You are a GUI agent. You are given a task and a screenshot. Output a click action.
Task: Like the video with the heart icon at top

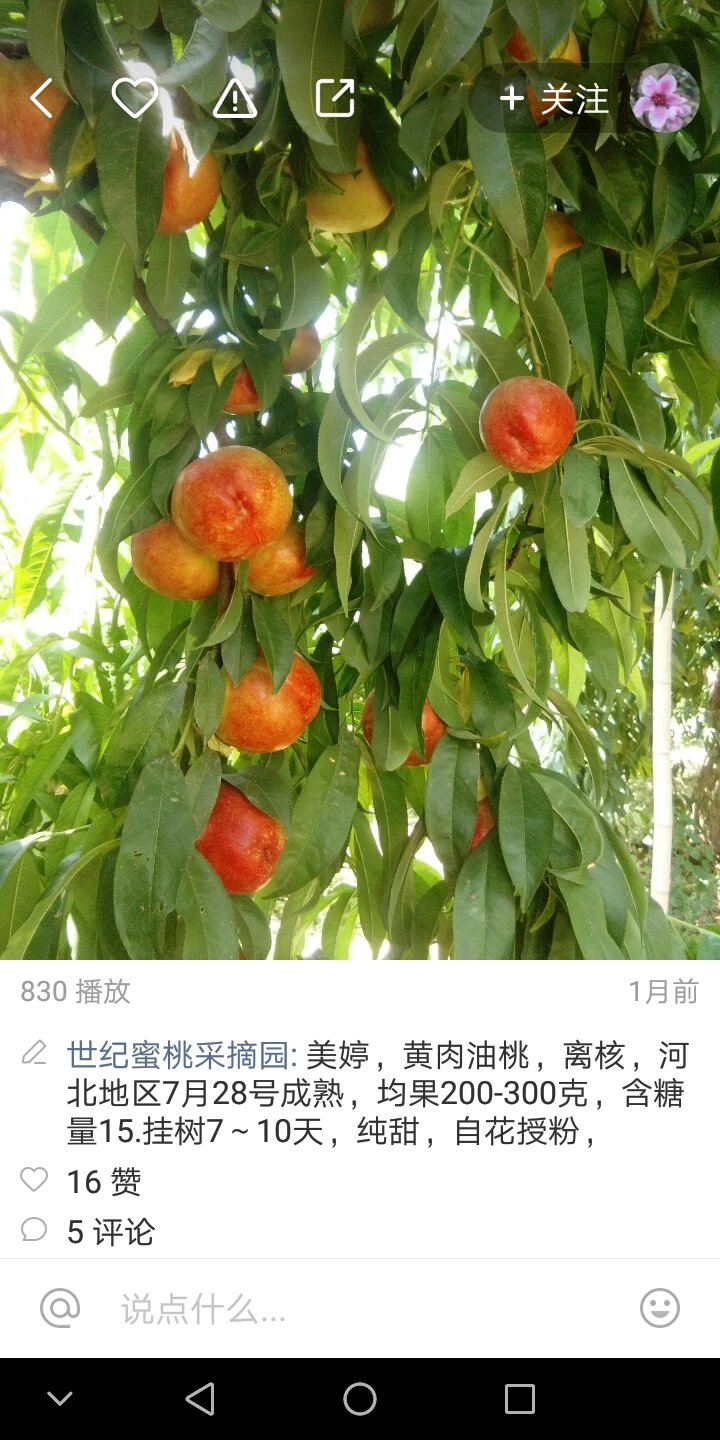pos(134,98)
